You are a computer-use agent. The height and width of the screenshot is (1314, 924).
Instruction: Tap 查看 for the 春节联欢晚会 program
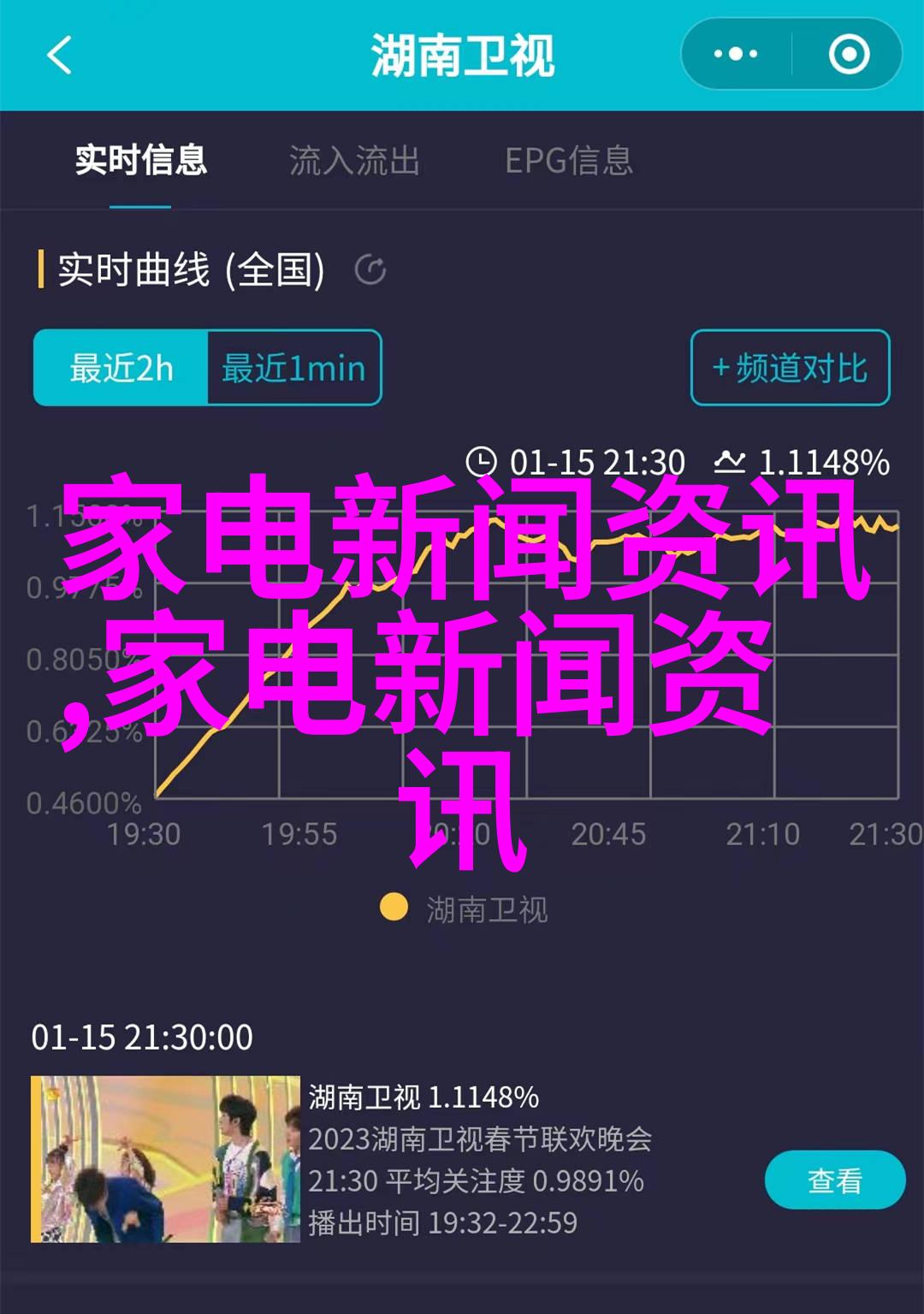click(x=834, y=1181)
